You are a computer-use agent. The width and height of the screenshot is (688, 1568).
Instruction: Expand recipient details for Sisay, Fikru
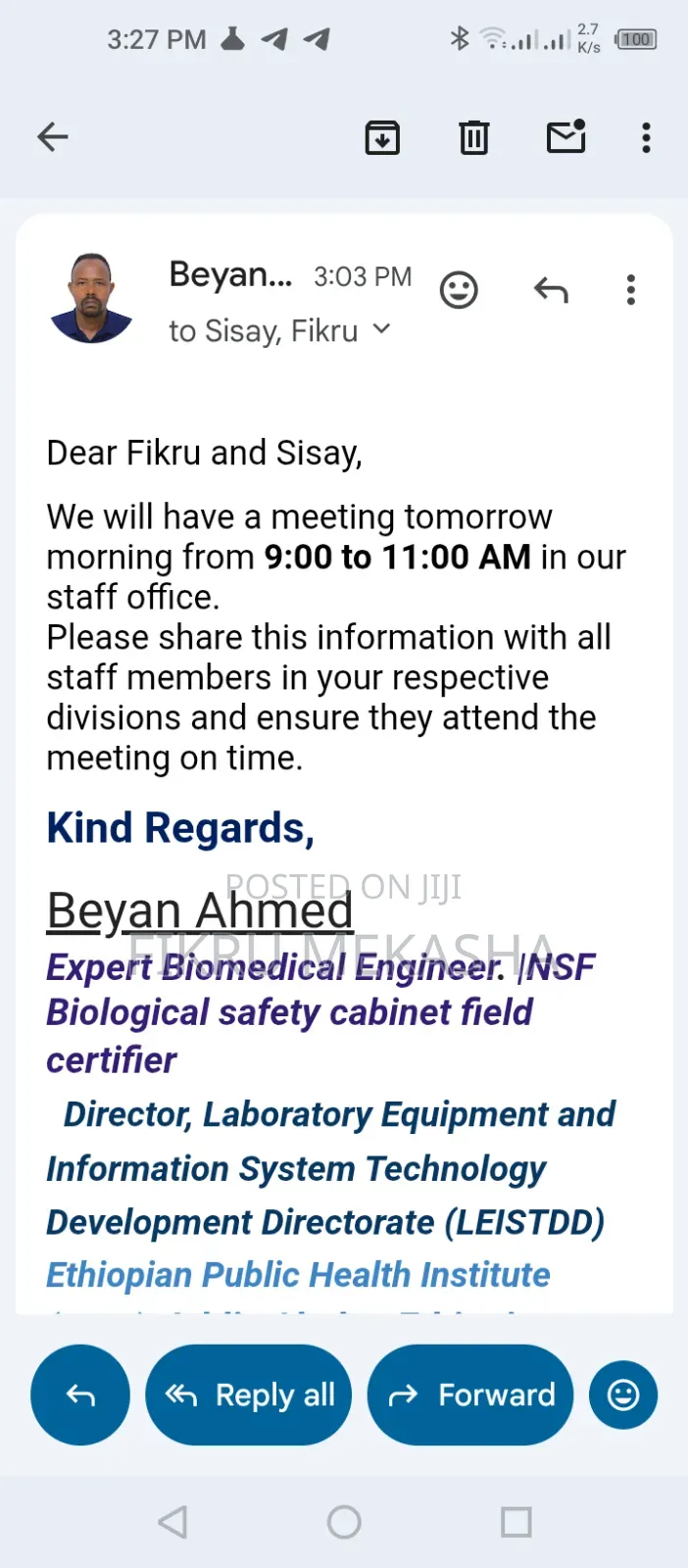(x=381, y=330)
